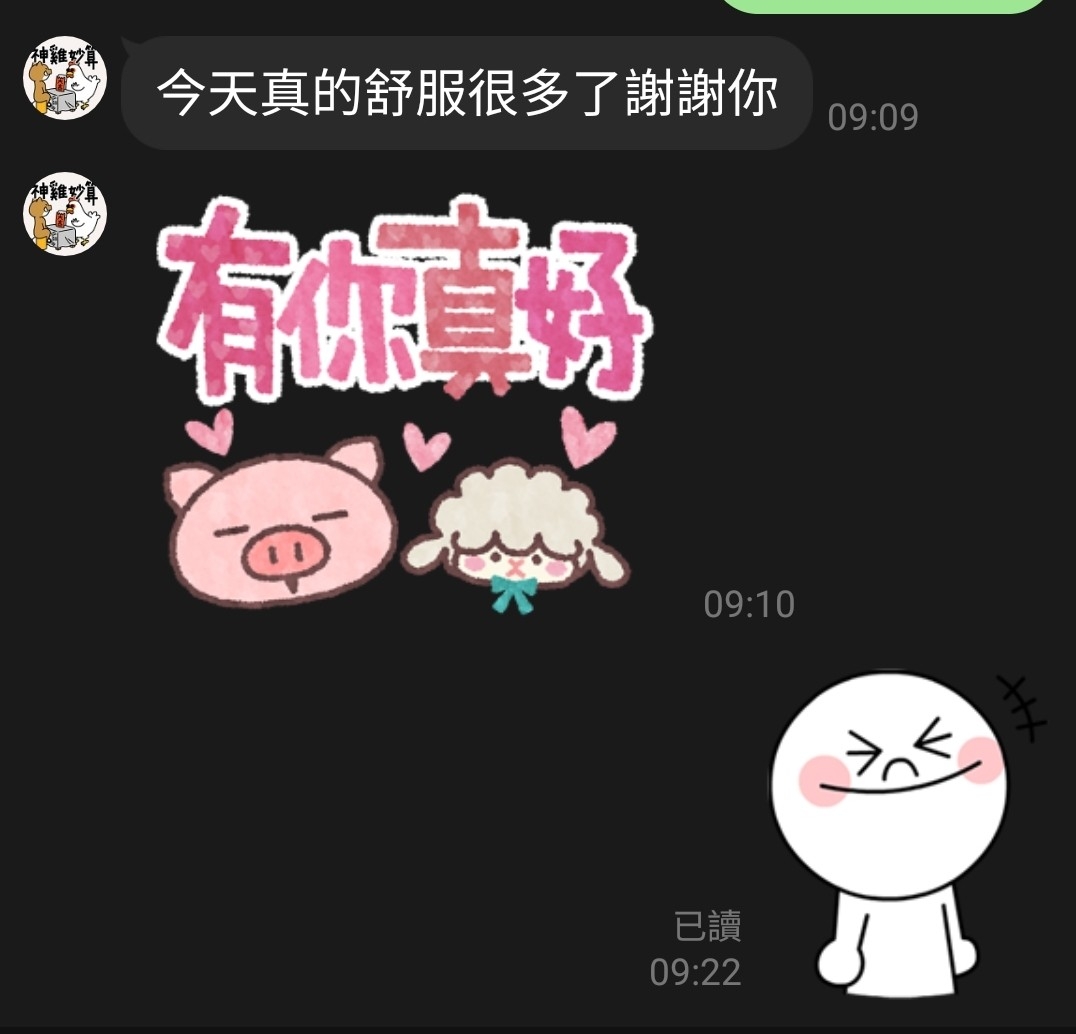Tap sender's avatar next to the sticker
This screenshot has width=1076, height=1034.
pyautogui.click(x=64, y=214)
